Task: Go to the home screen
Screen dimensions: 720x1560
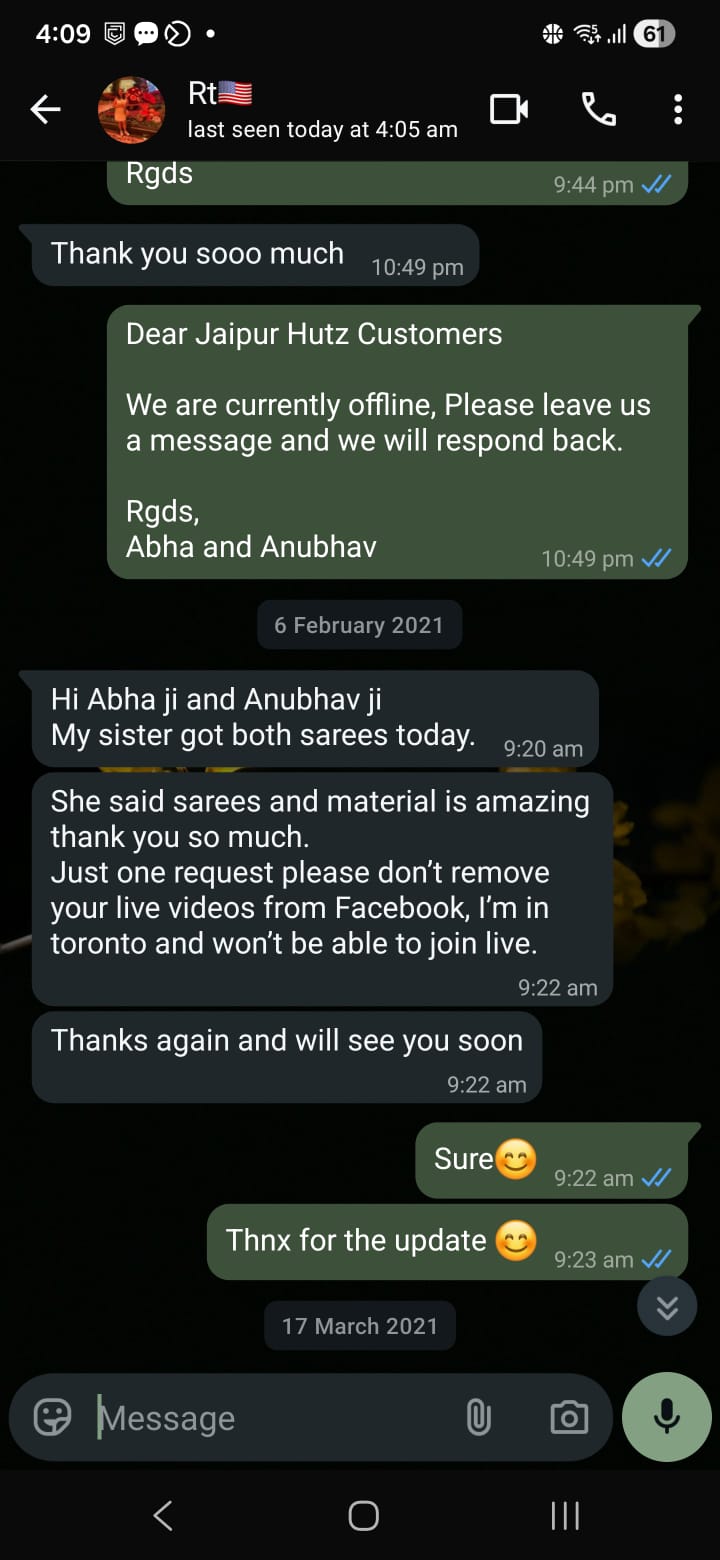Action: pyautogui.click(x=363, y=1516)
